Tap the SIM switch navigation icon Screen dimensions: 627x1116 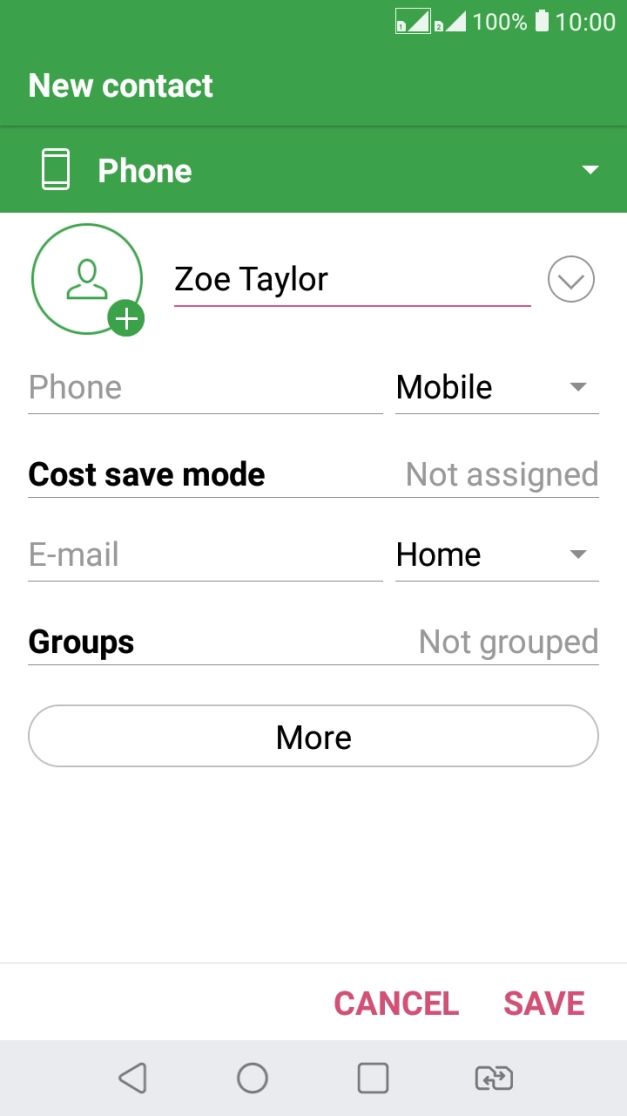point(494,1077)
